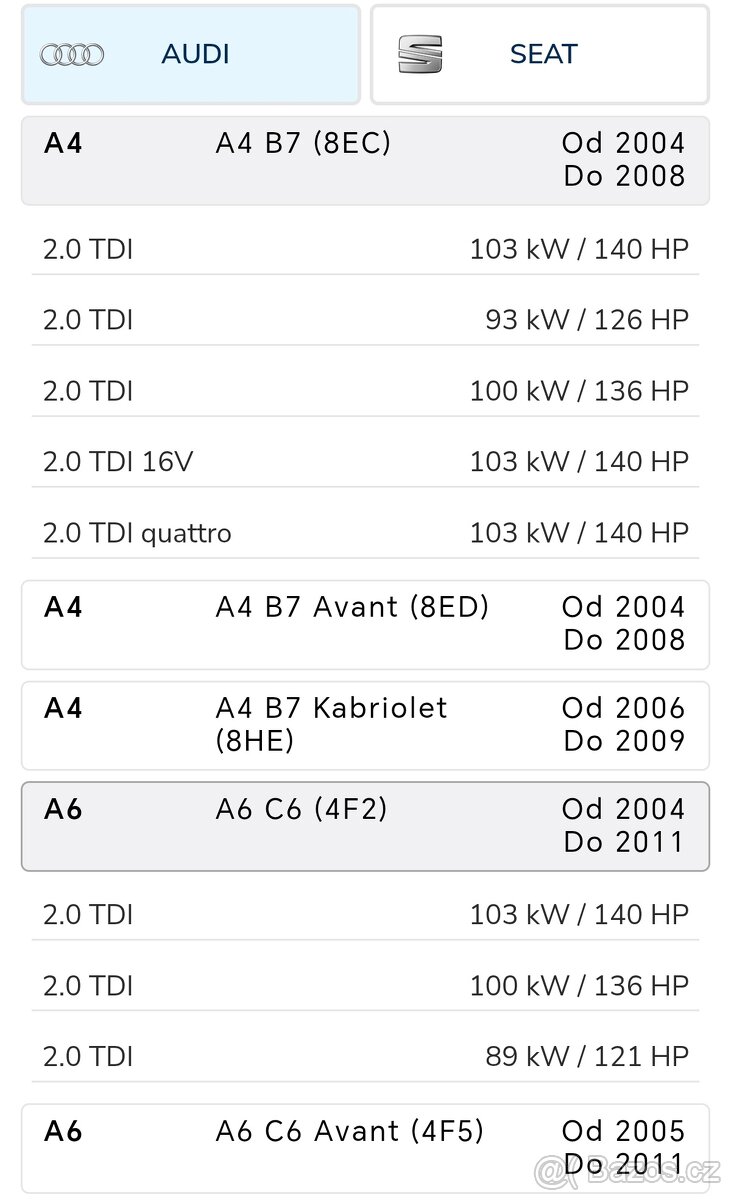
Task: Click the Audi rings logo
Action: tap(71, 55)
